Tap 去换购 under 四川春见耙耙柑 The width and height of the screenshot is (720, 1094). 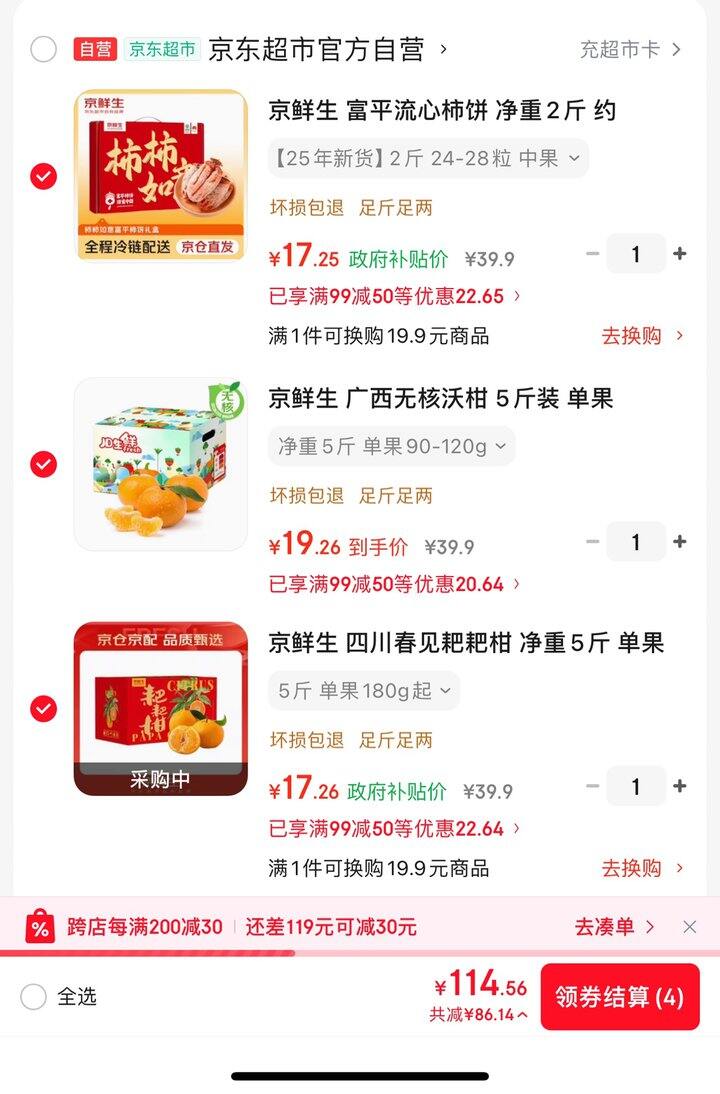click(642, 868)
